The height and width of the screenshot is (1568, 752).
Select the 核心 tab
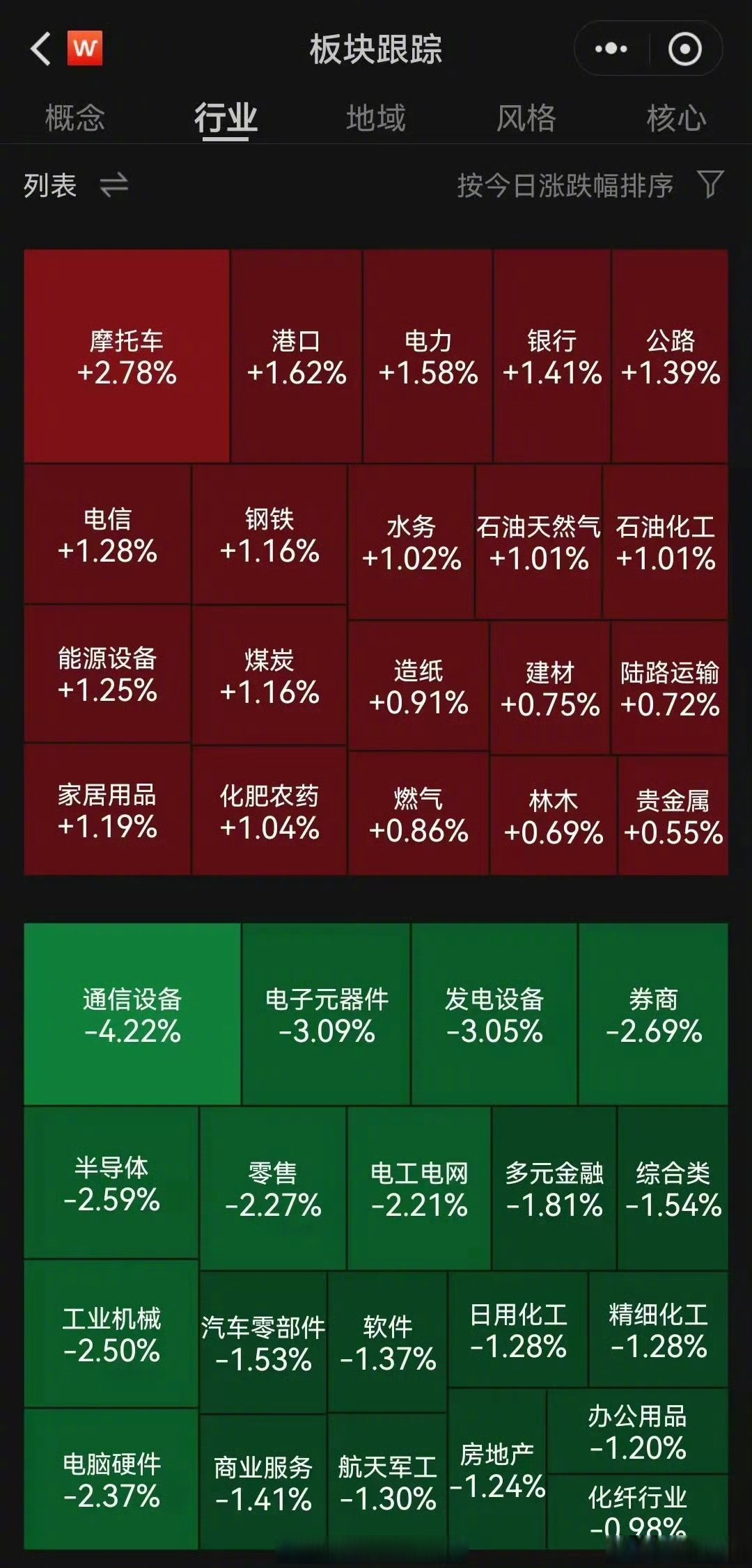677,118
